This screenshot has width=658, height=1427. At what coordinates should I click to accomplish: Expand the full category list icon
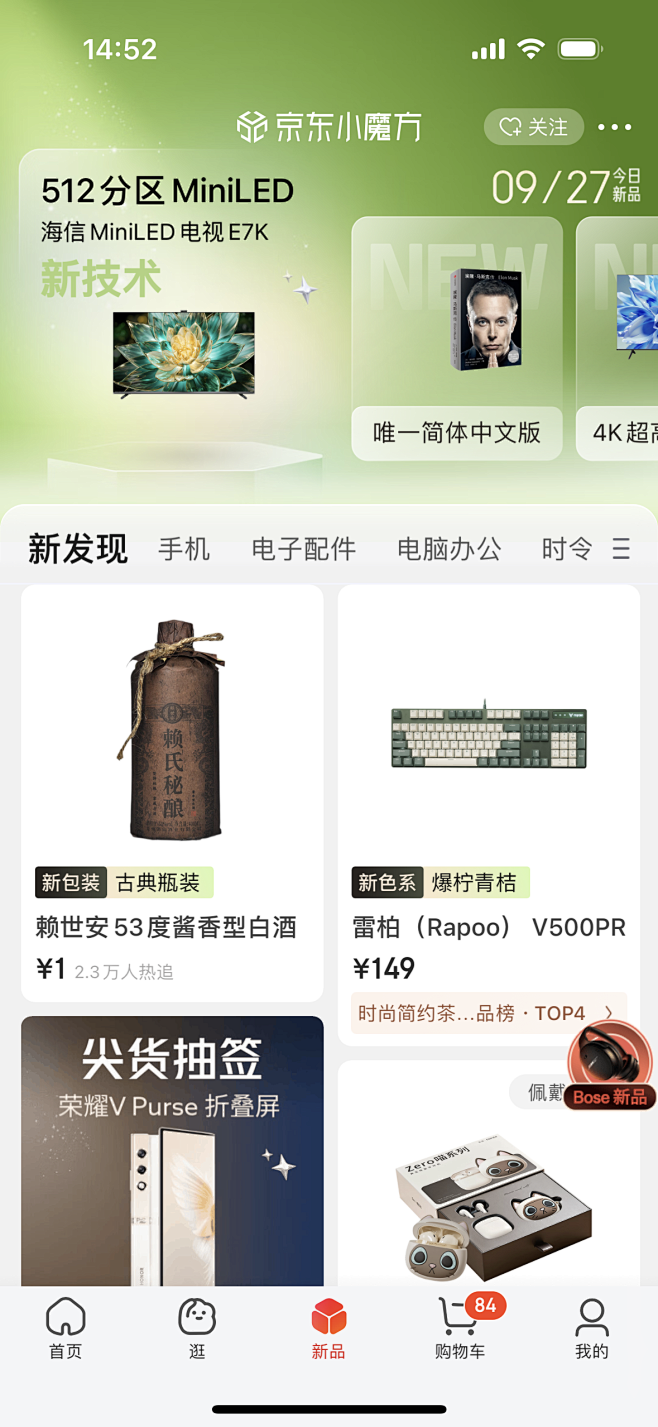tap(621, 549)
